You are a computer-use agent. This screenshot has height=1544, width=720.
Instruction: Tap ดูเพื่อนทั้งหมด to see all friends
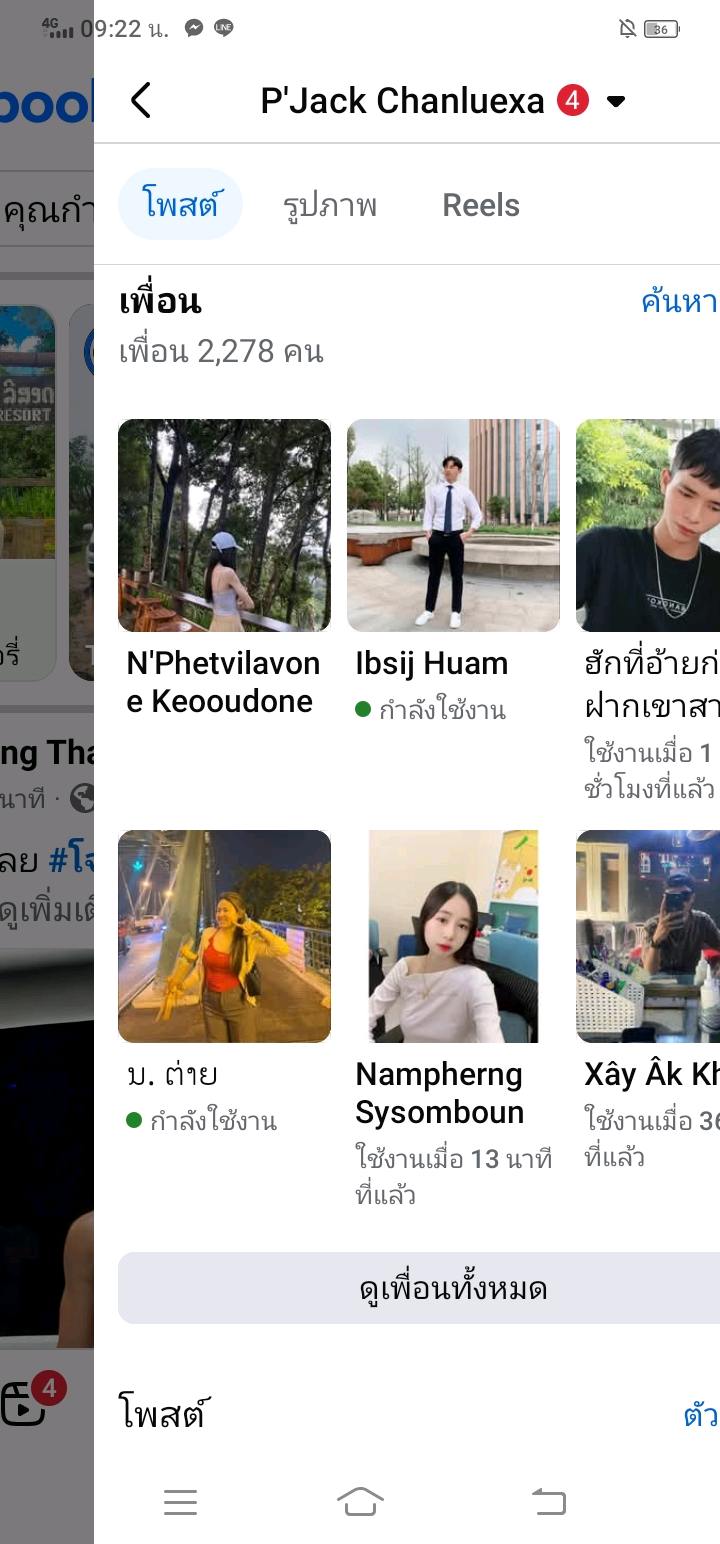[452, 1288]
